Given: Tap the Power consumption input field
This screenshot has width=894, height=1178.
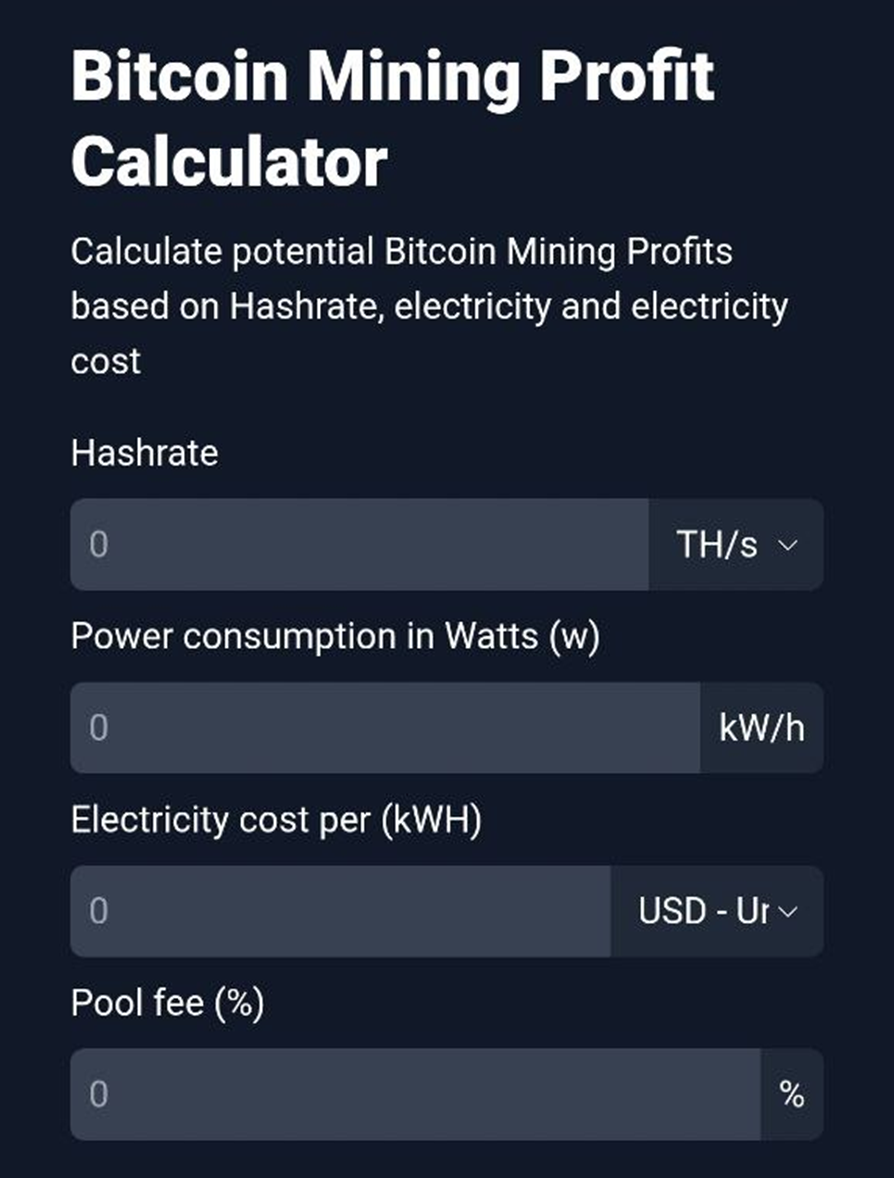Looking at the screenshot, I should pos(384,728).
